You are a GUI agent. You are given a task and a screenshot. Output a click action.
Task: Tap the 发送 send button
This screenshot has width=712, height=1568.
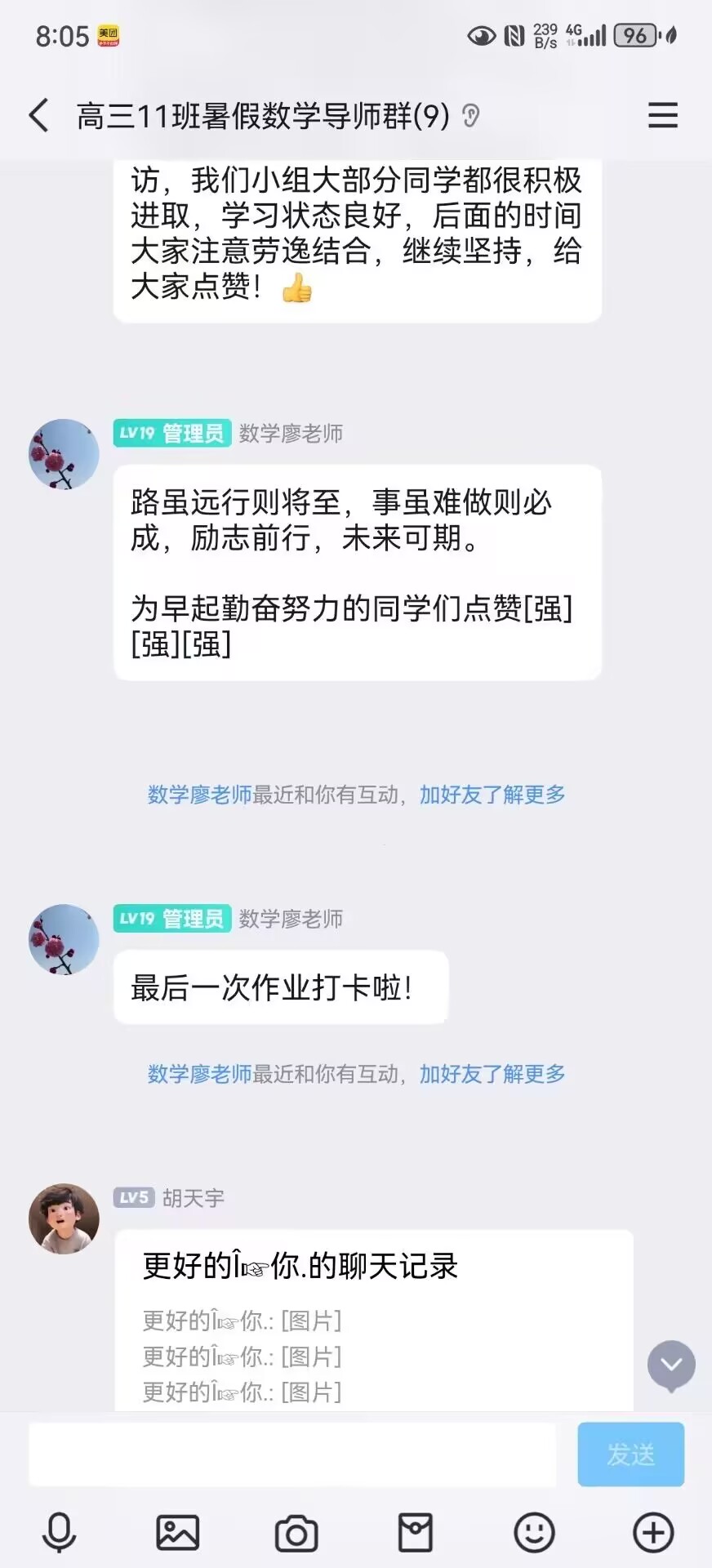point(630,1454)
